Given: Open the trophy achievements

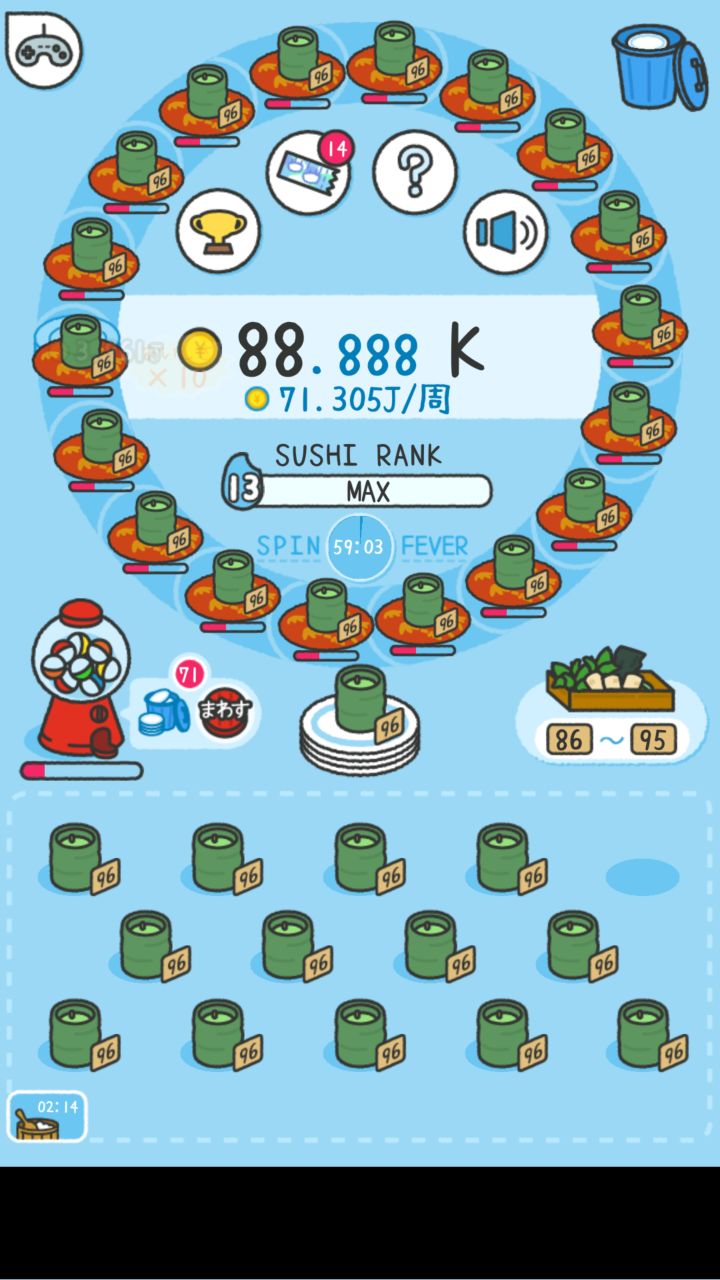Looking at the screenshot, I should pyautogui.click(x=218, y=231).
